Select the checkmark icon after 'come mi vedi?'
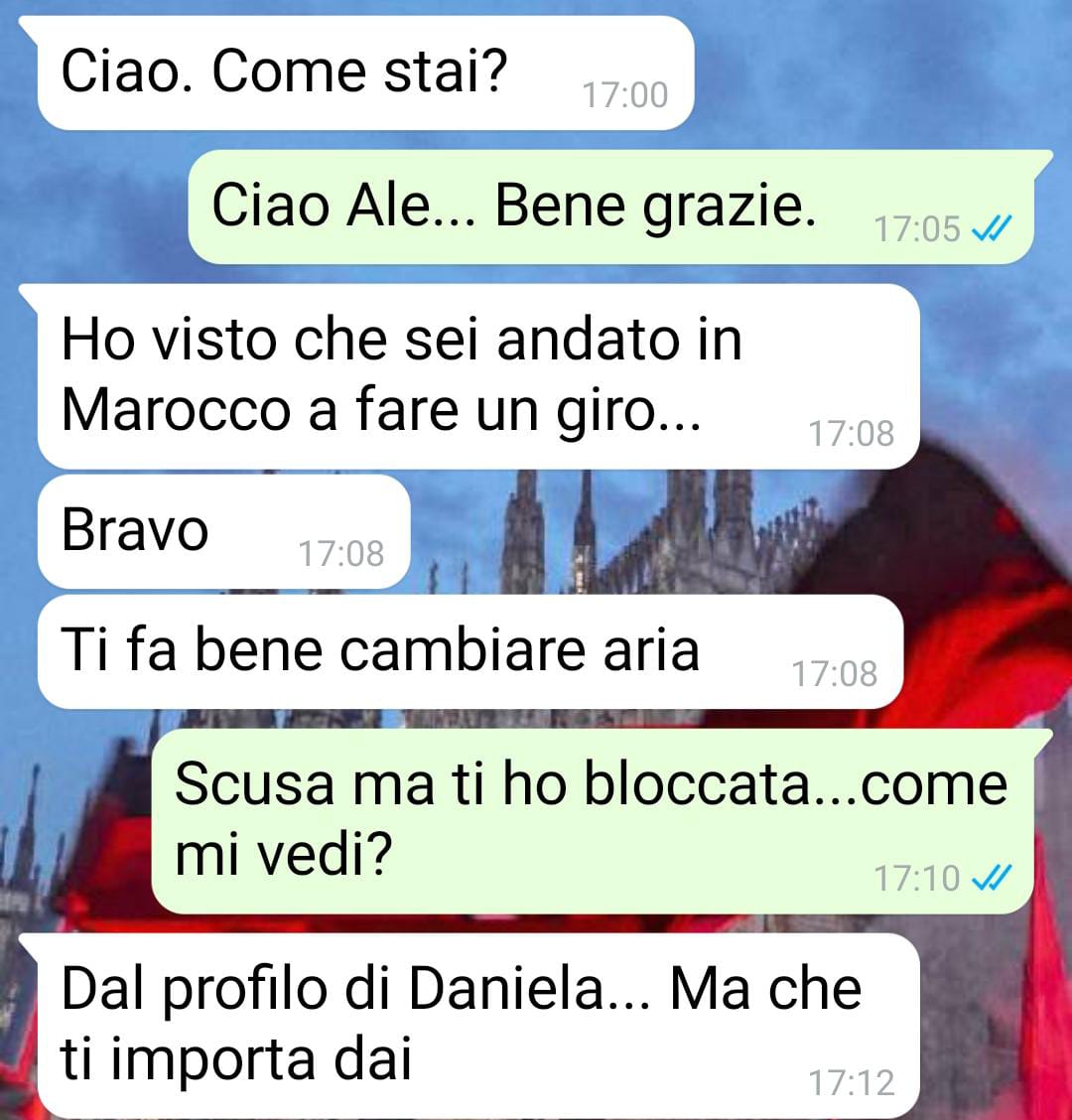The height and width of the screenshot is (1120, 1072). pyautogui.click(x=988, y=878)
